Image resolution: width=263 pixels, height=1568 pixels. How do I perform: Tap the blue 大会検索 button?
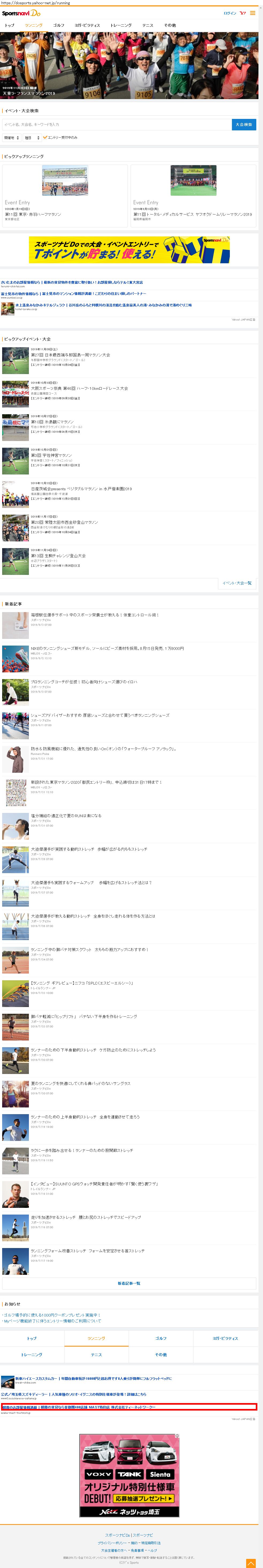(243, 124)
